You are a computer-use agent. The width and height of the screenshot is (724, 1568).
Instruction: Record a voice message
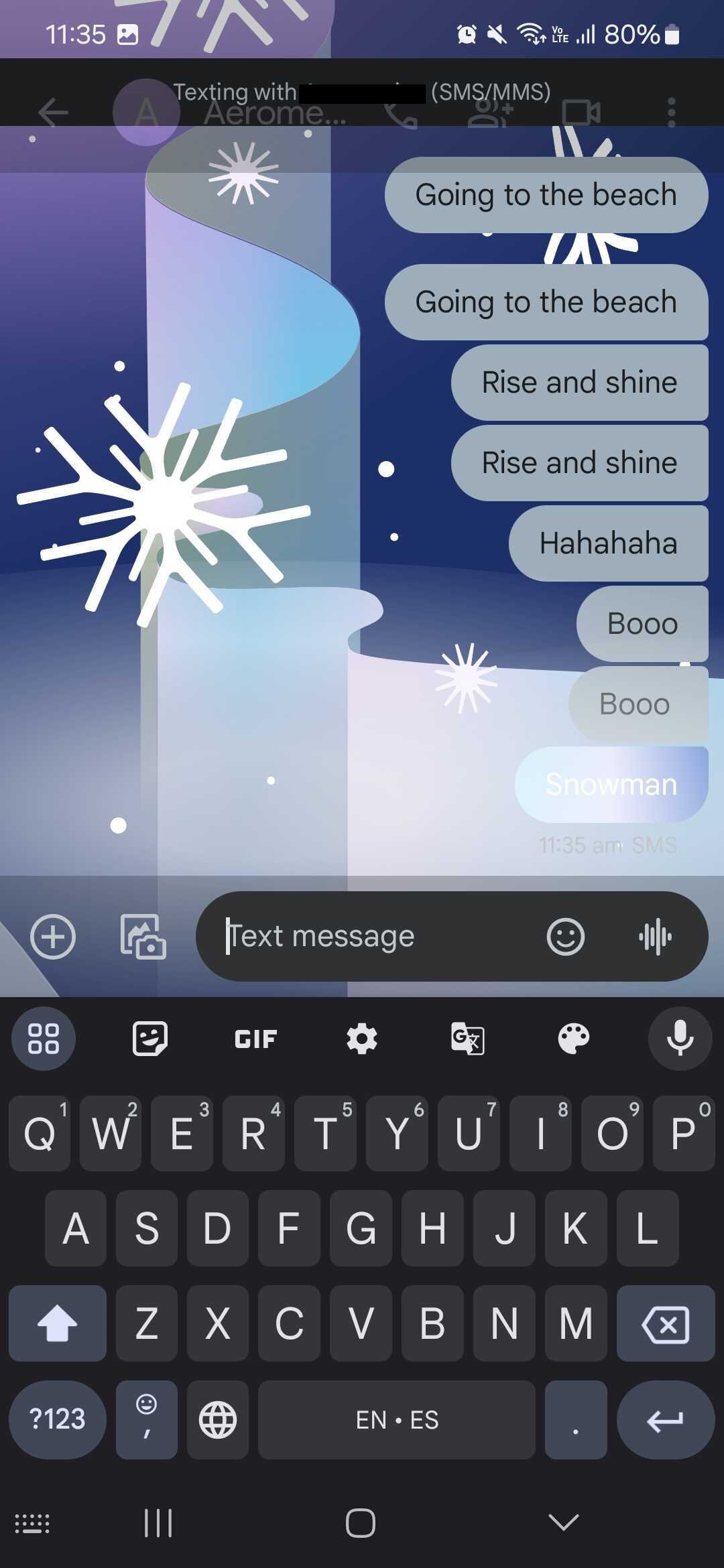655,936
